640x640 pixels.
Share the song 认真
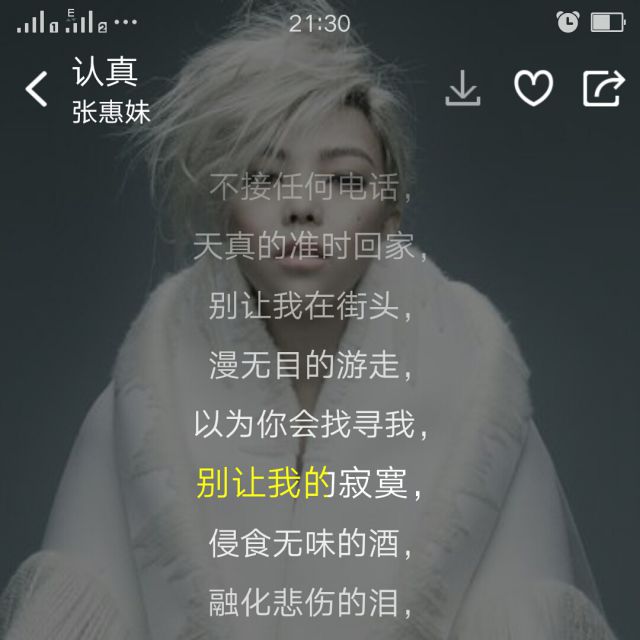603,89
